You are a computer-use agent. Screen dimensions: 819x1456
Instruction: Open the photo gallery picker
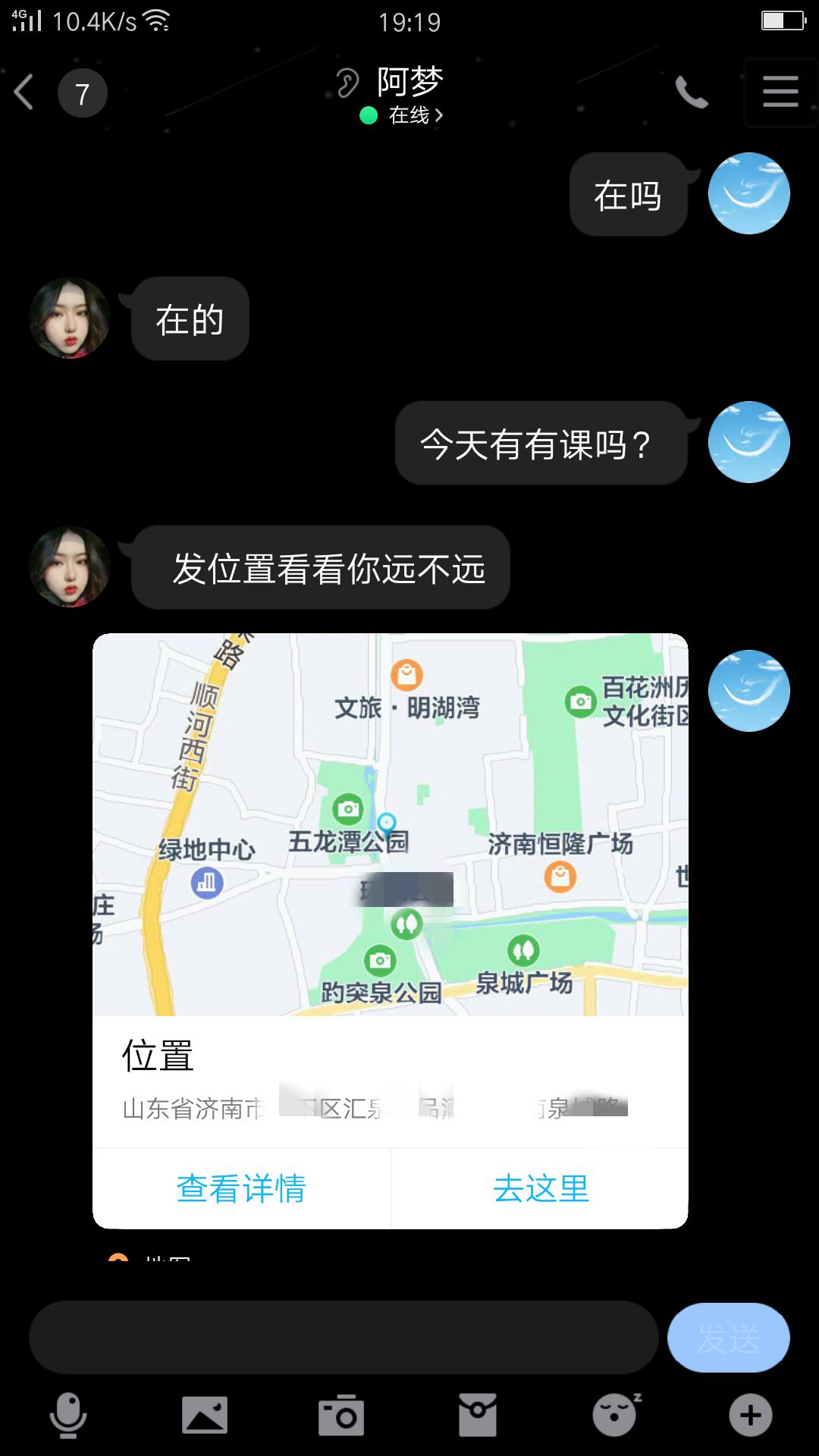[x=205, y=1415]
